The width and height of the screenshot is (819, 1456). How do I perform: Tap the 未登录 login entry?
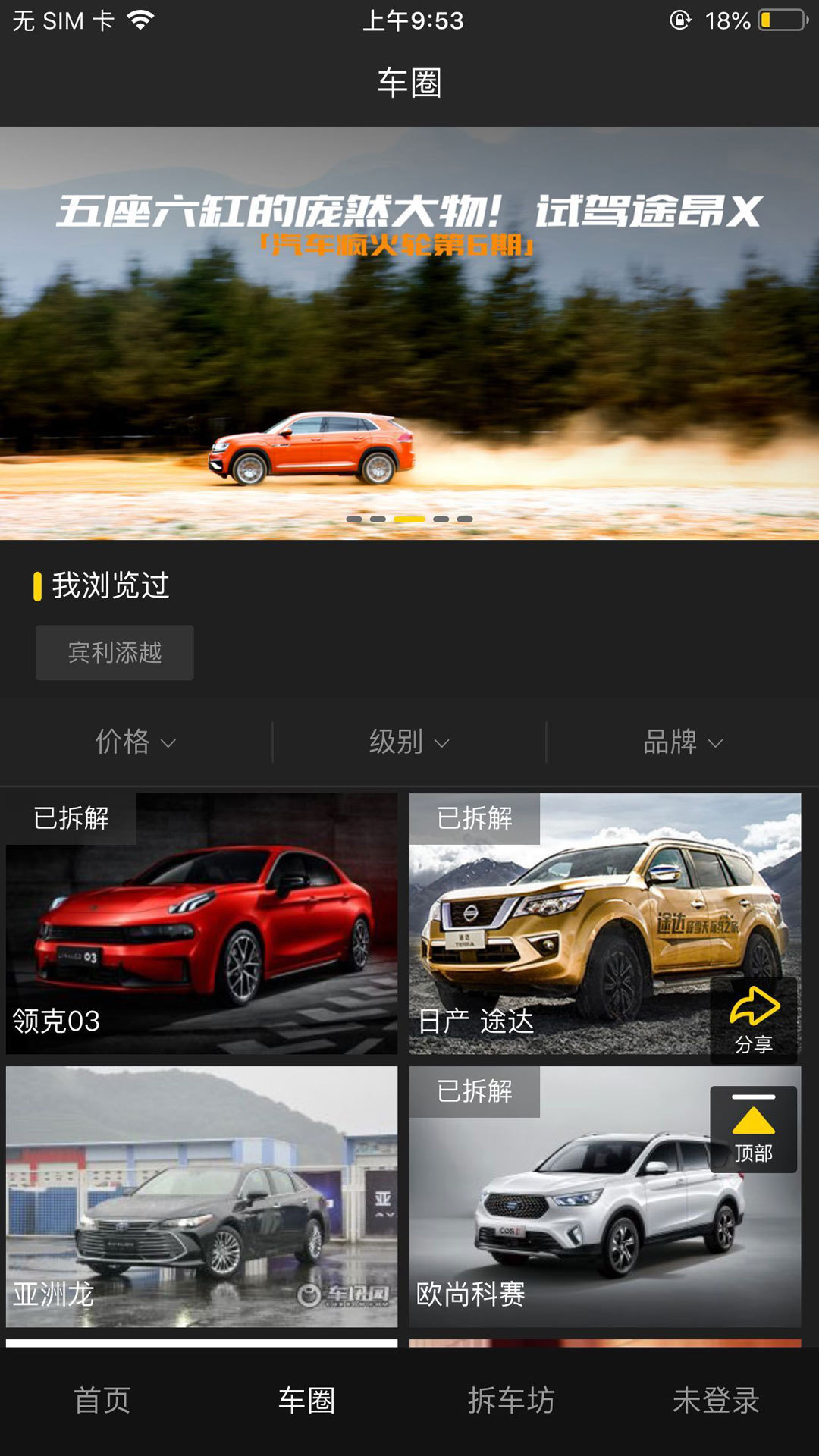[717, 1401]
